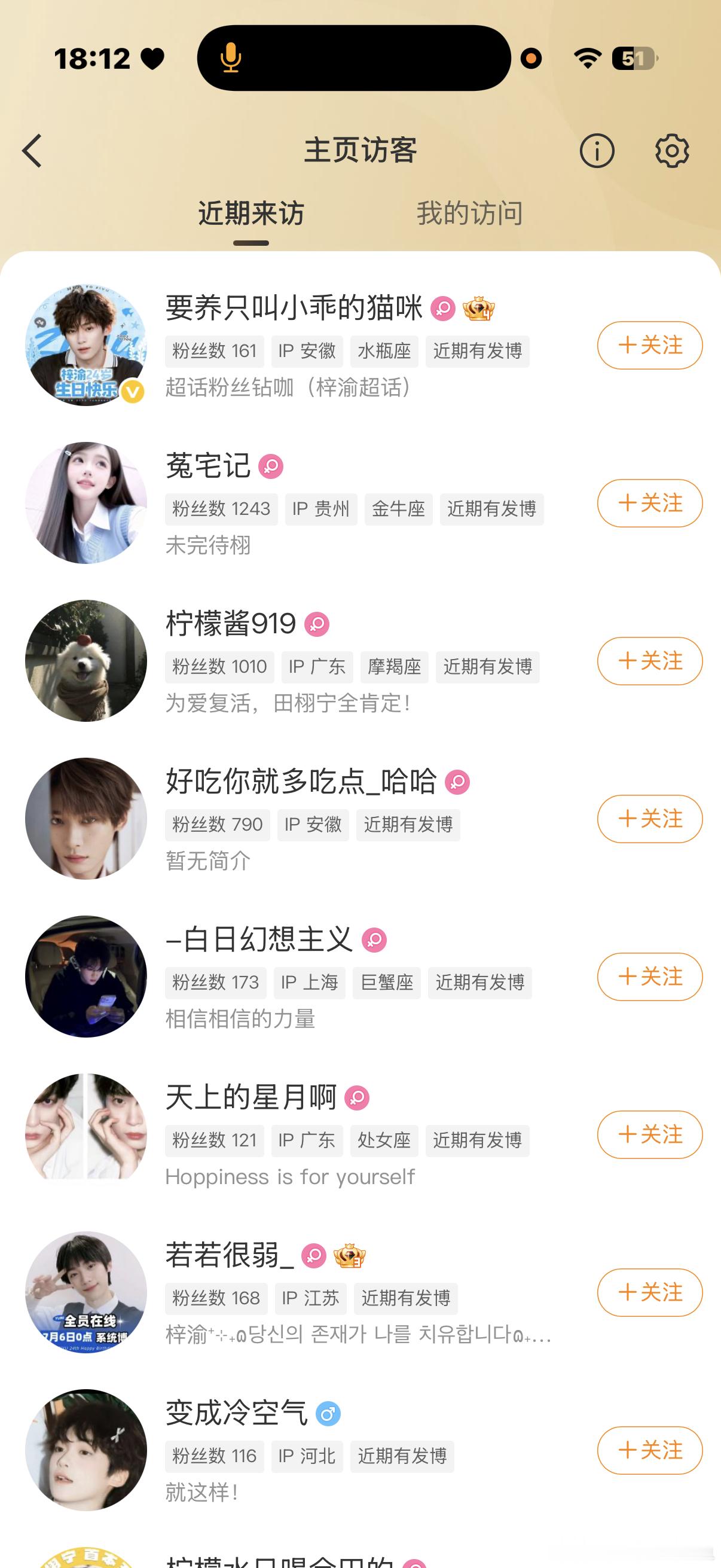721x1568 pixels.
Task: Follow 柠檬酱919
Action: 650,661
